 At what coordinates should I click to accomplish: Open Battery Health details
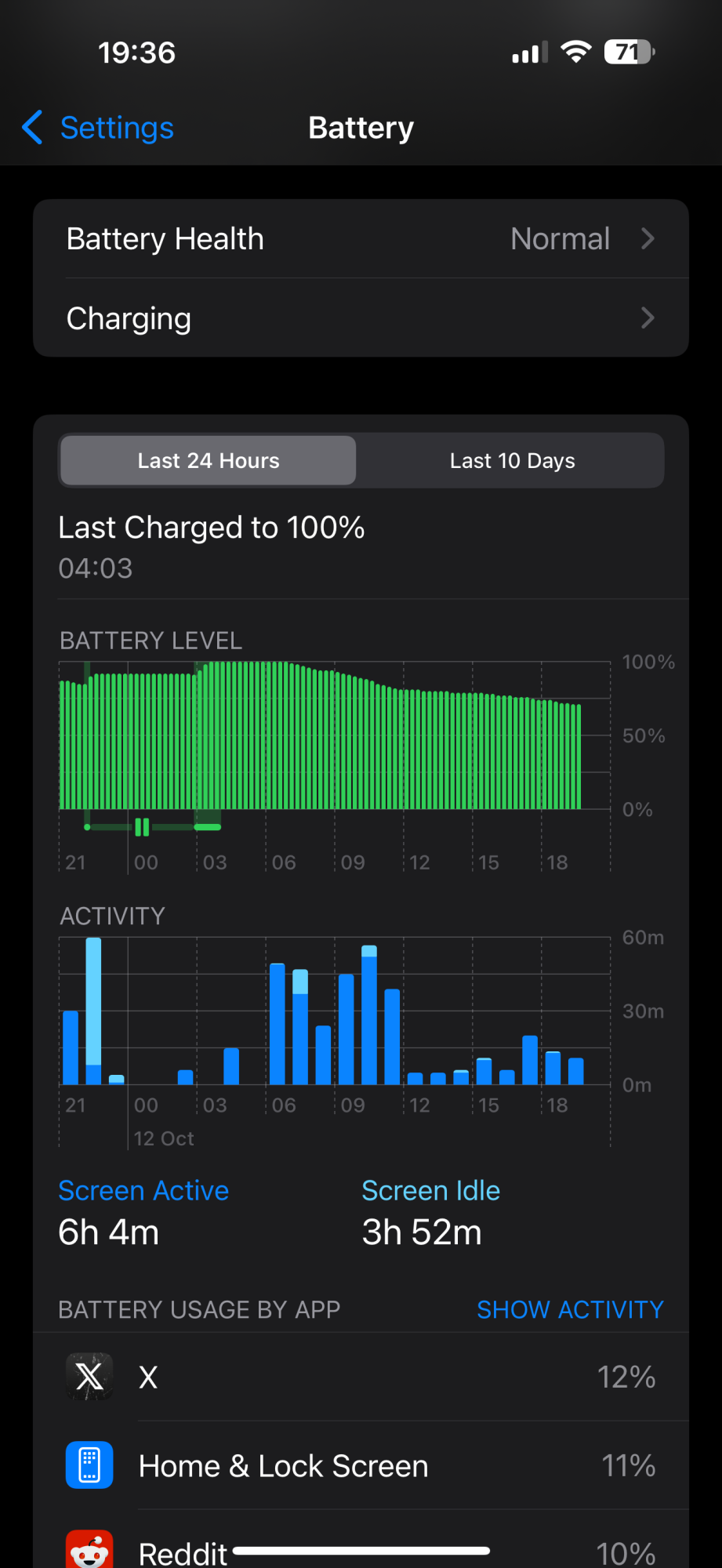click(x=361, y=238)
